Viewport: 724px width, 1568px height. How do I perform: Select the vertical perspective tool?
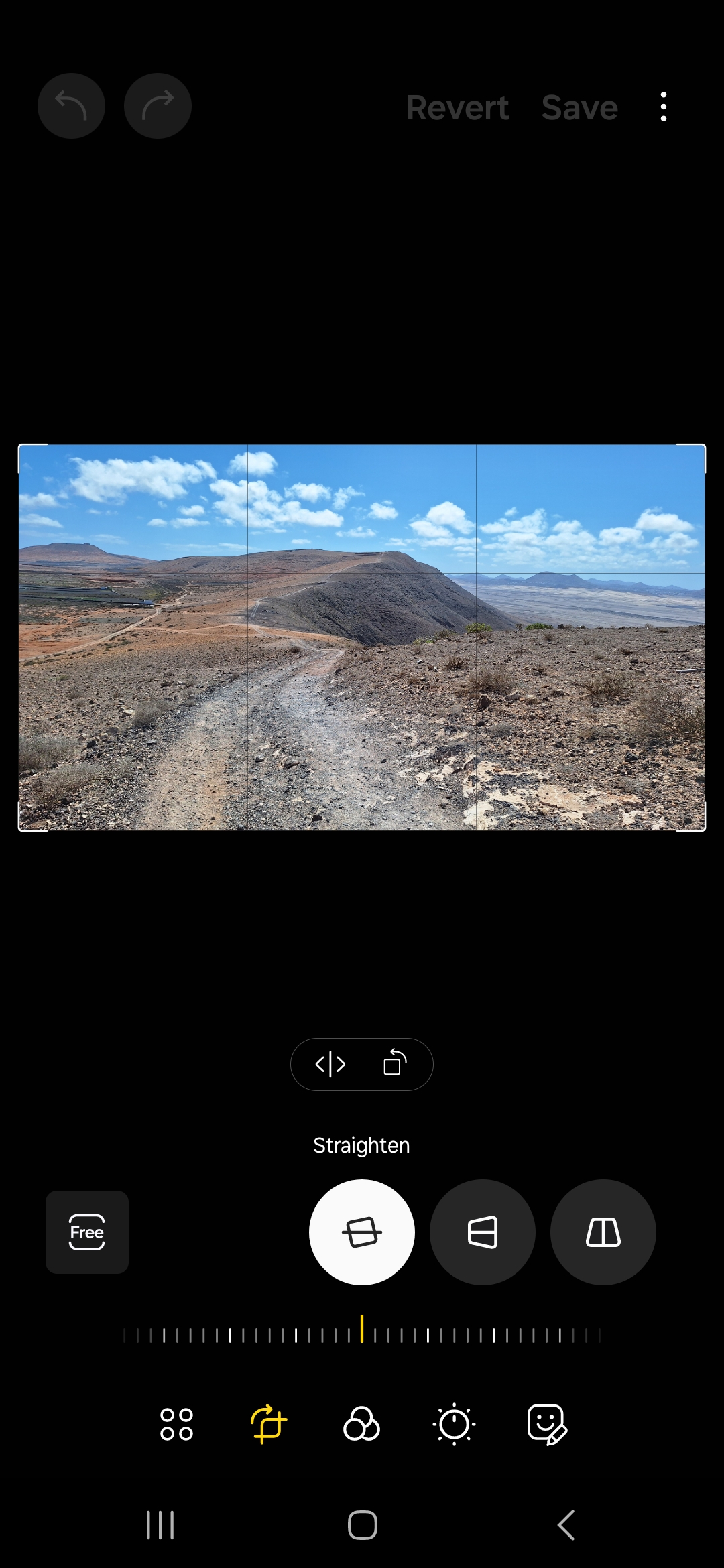pos(603,1232)
